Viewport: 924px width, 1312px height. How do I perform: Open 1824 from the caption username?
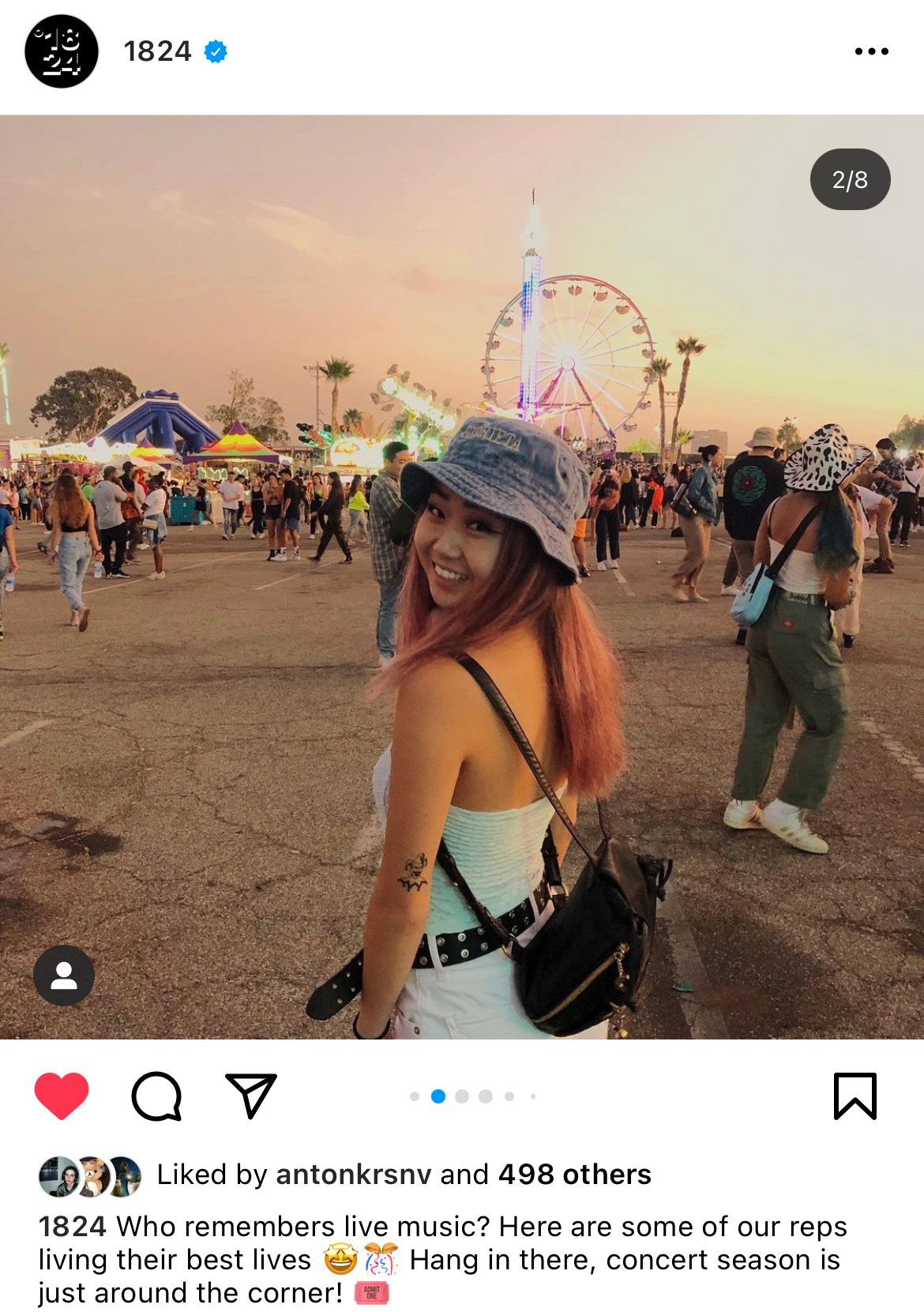72,1227
